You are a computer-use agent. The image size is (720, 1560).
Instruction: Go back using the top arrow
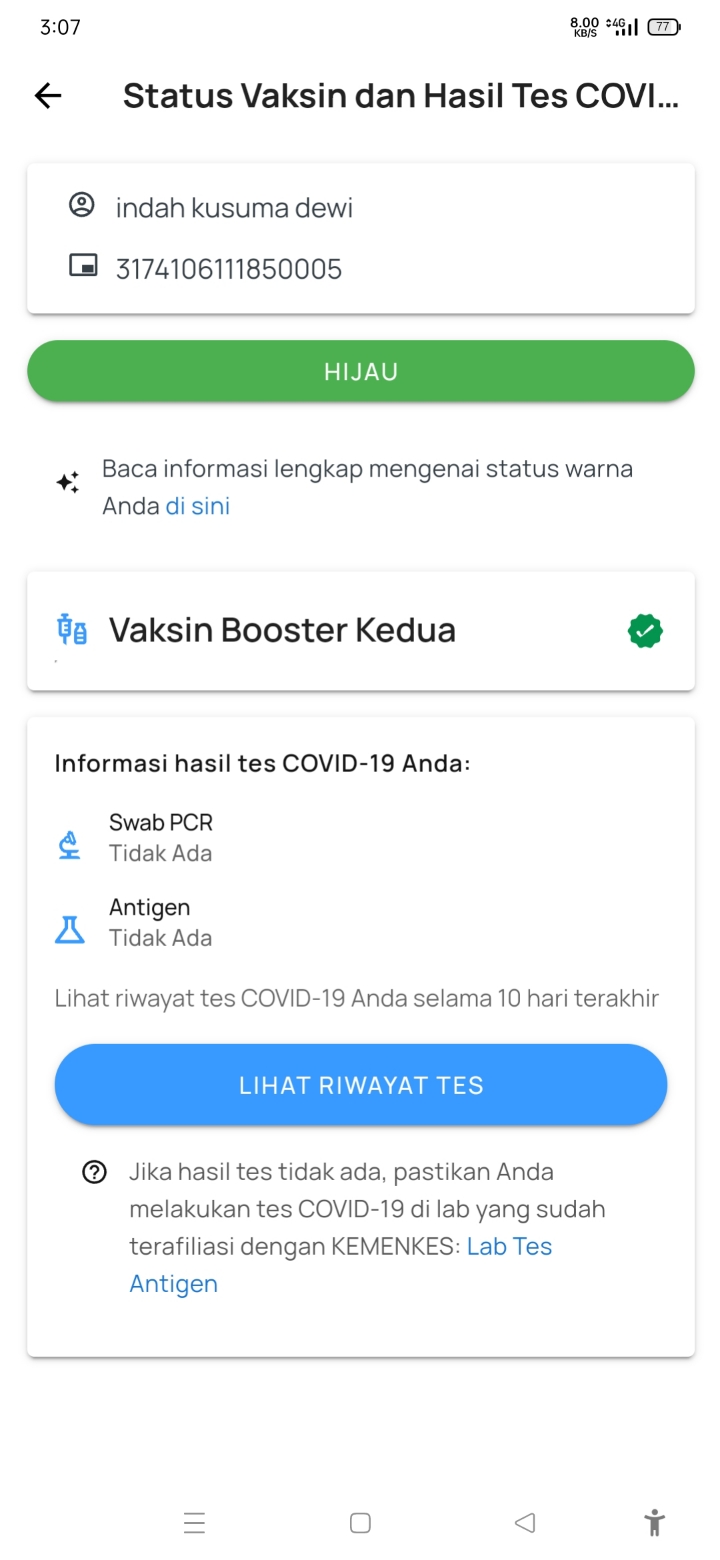point(48,95)
